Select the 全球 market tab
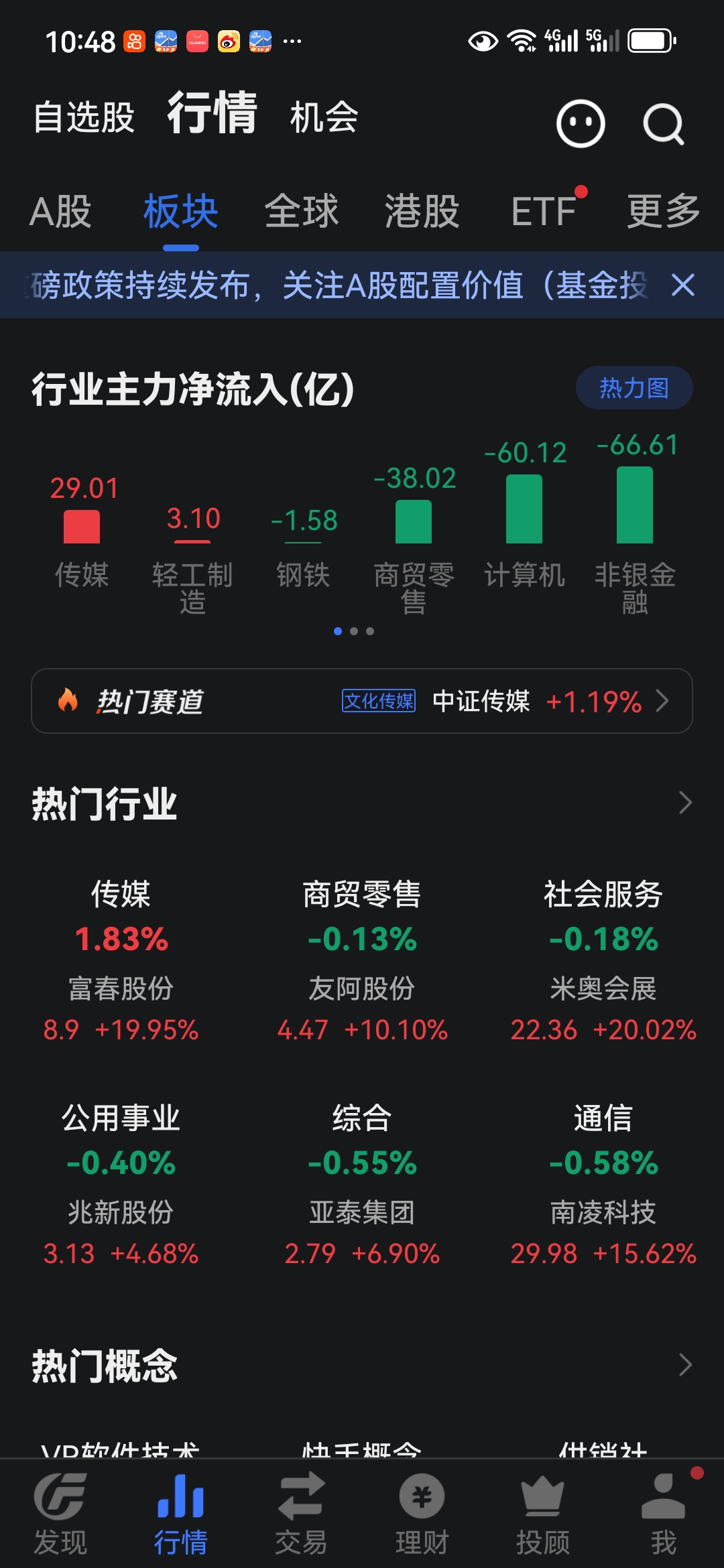This screenshot has width=724, height=1568. click(x=302, y=212)
